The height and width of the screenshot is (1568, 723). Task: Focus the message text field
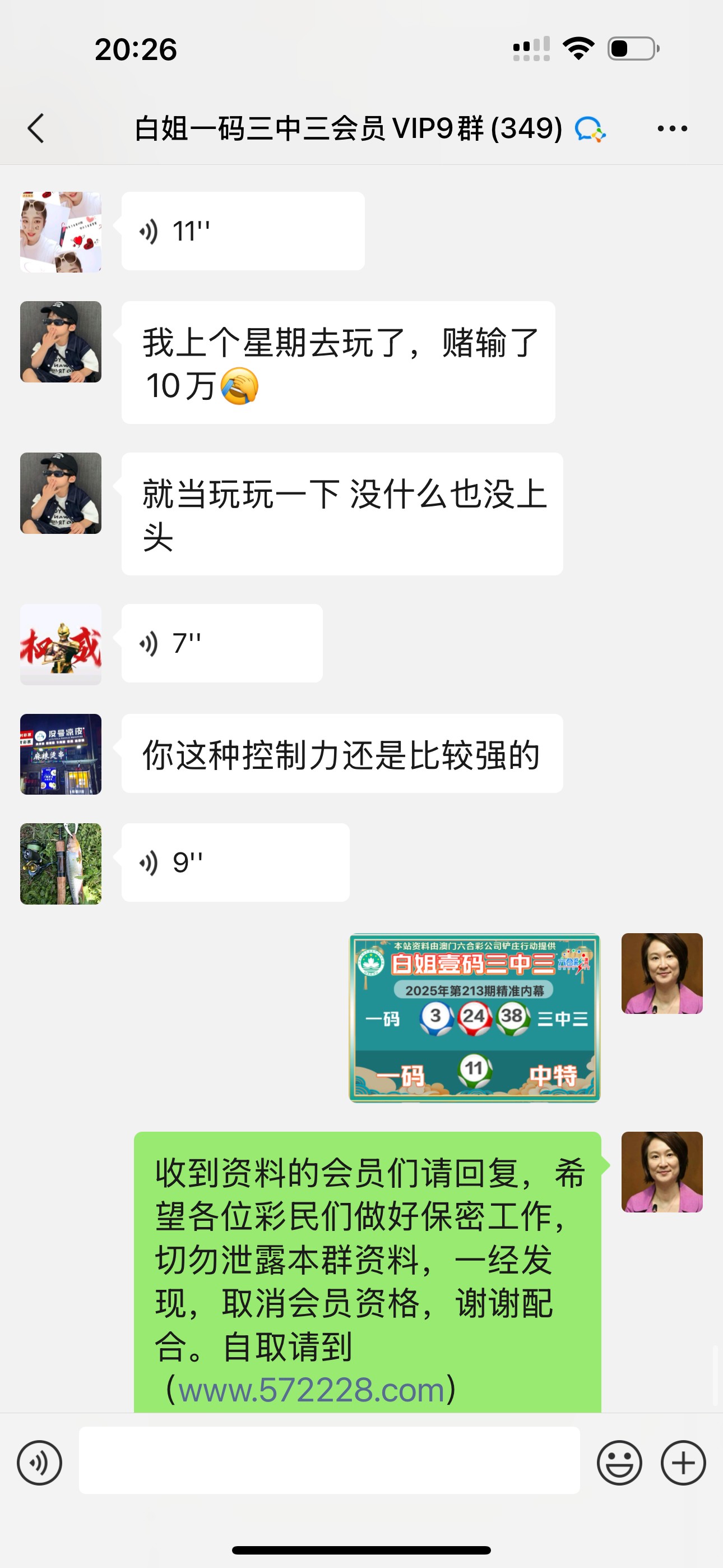pos(328,1460)
